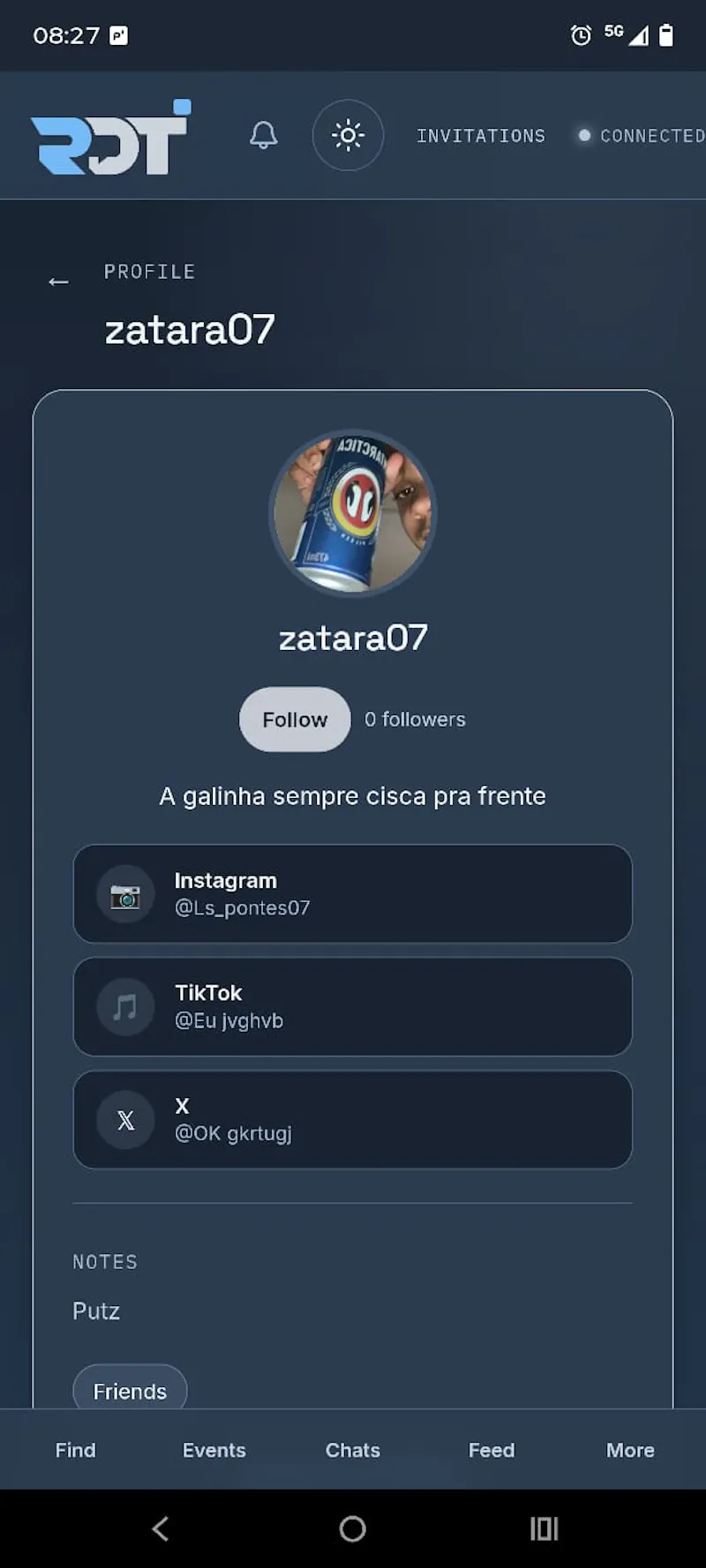
Task: Switch to the Chats tab
Action: tap(352, 1450)
